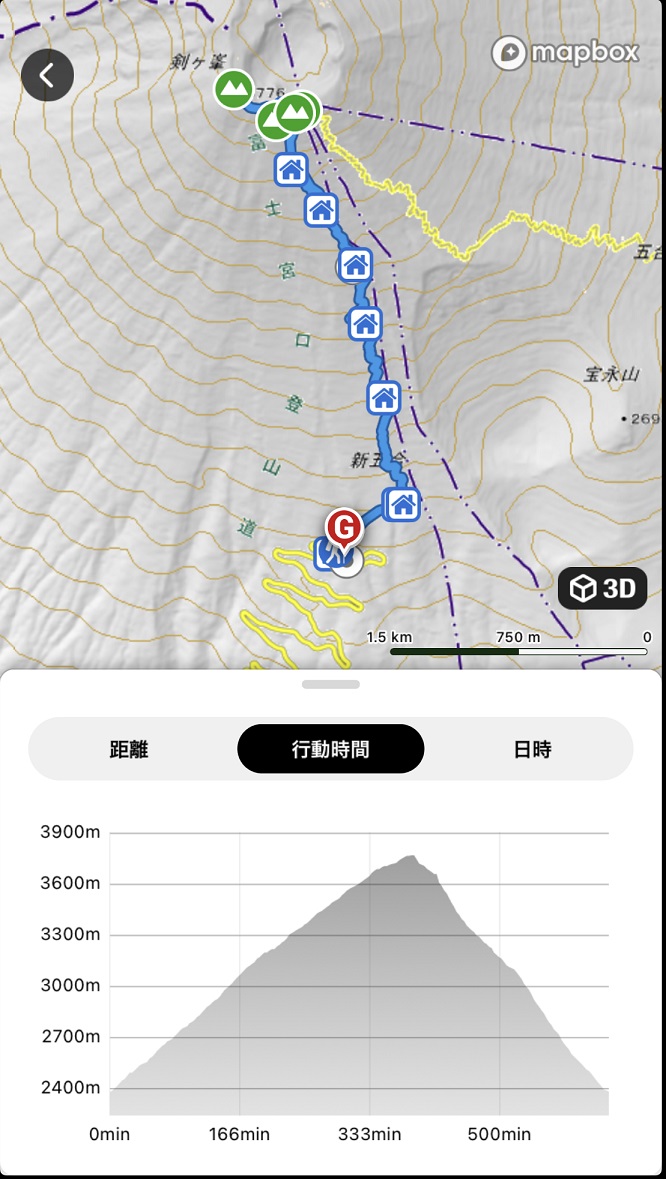Open the 剣ヶ峯 summit marker
Image resolution: width=666 pixels, height=1179 pixels.
(234, 90)
